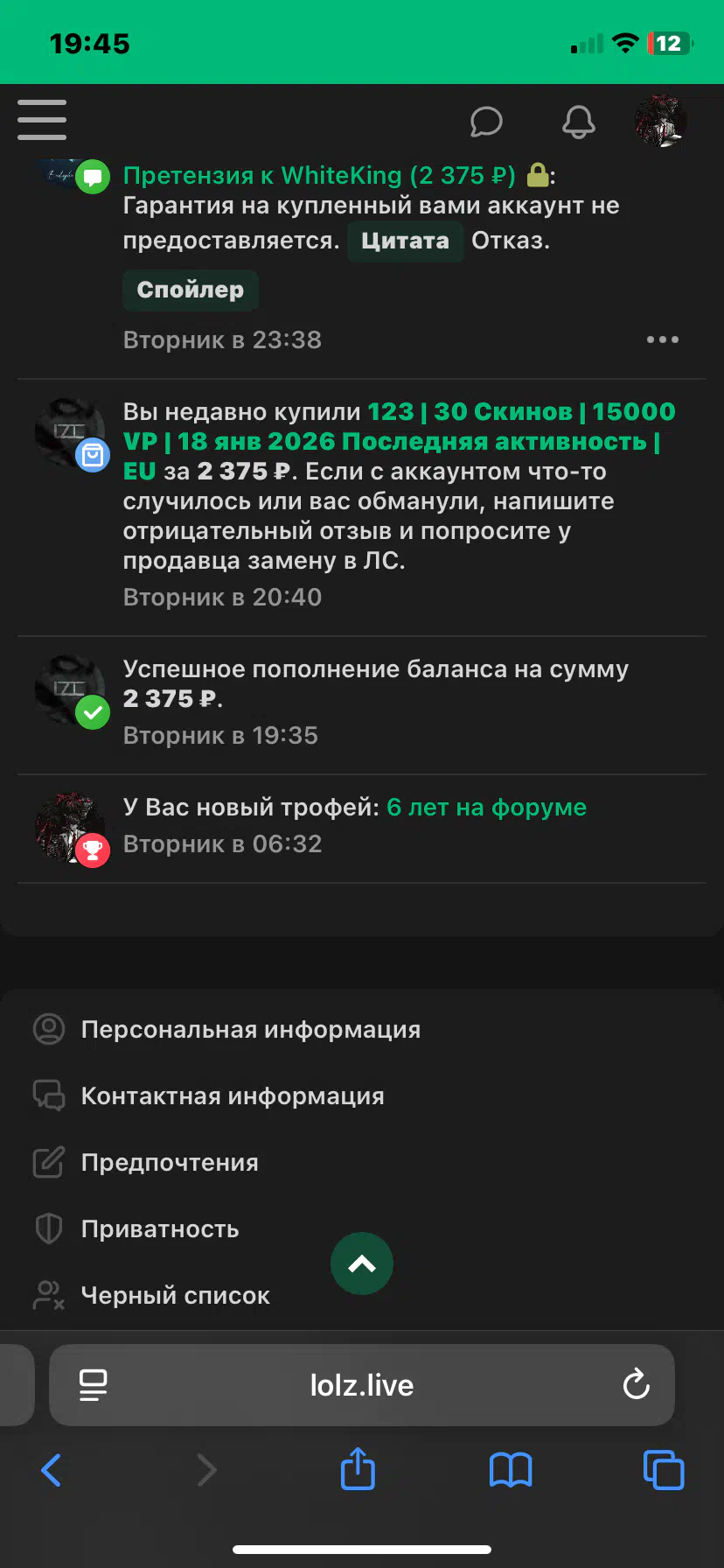The width and height of the screenshot is (724, 1568).
Task: Open Черный список
Action: click(x=175, y=1296)
